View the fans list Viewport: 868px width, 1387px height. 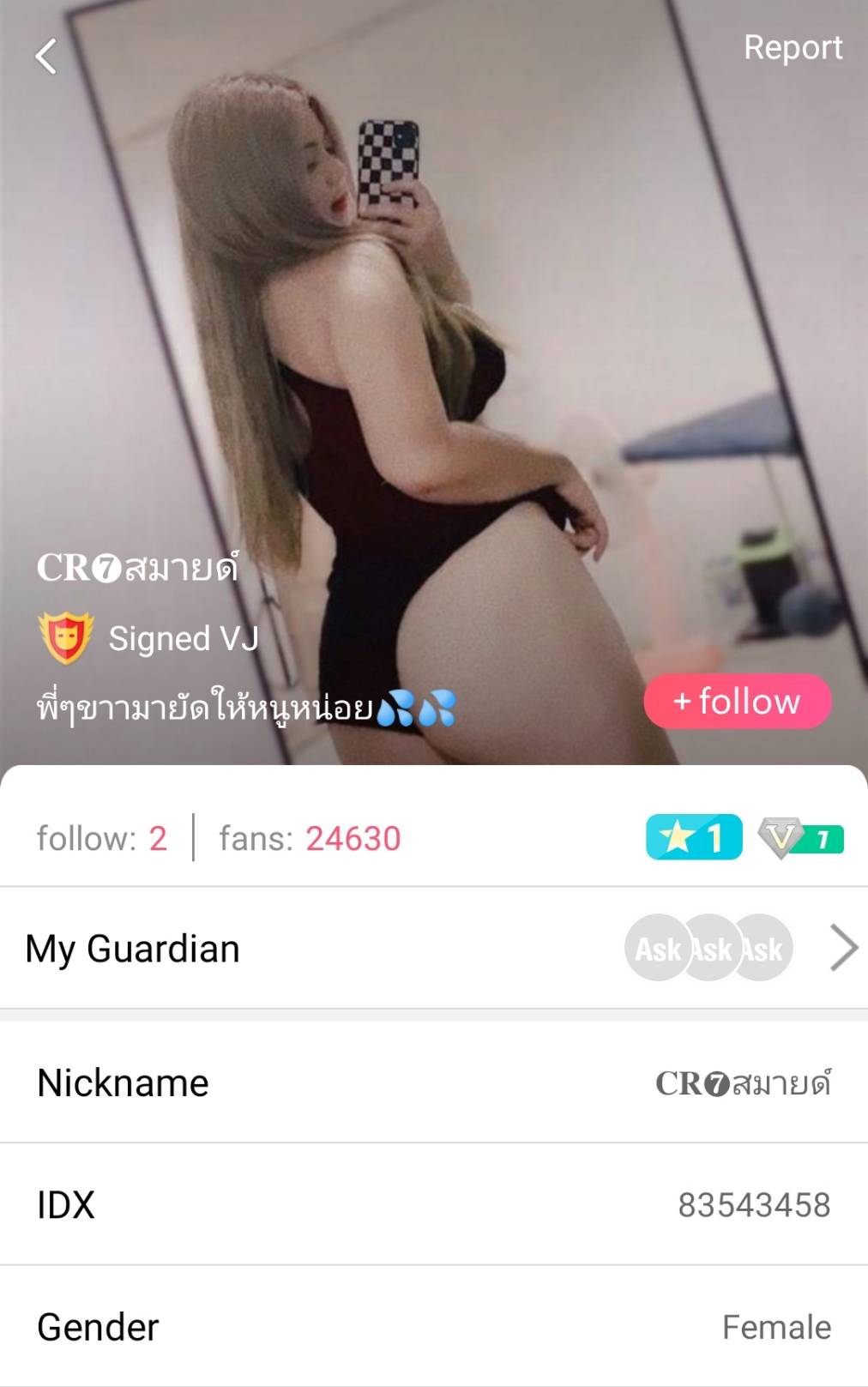(310, 838)
